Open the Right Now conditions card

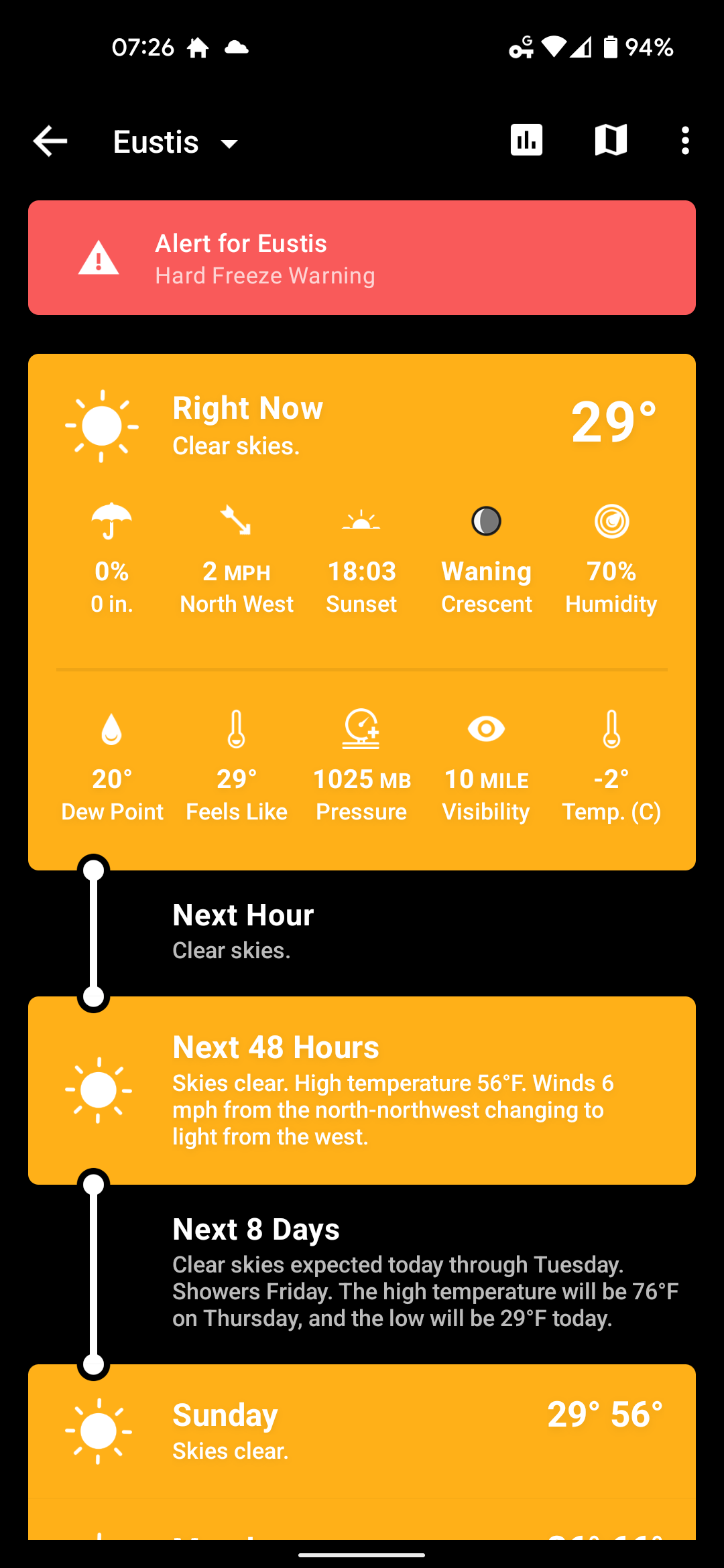coord(362,612)
